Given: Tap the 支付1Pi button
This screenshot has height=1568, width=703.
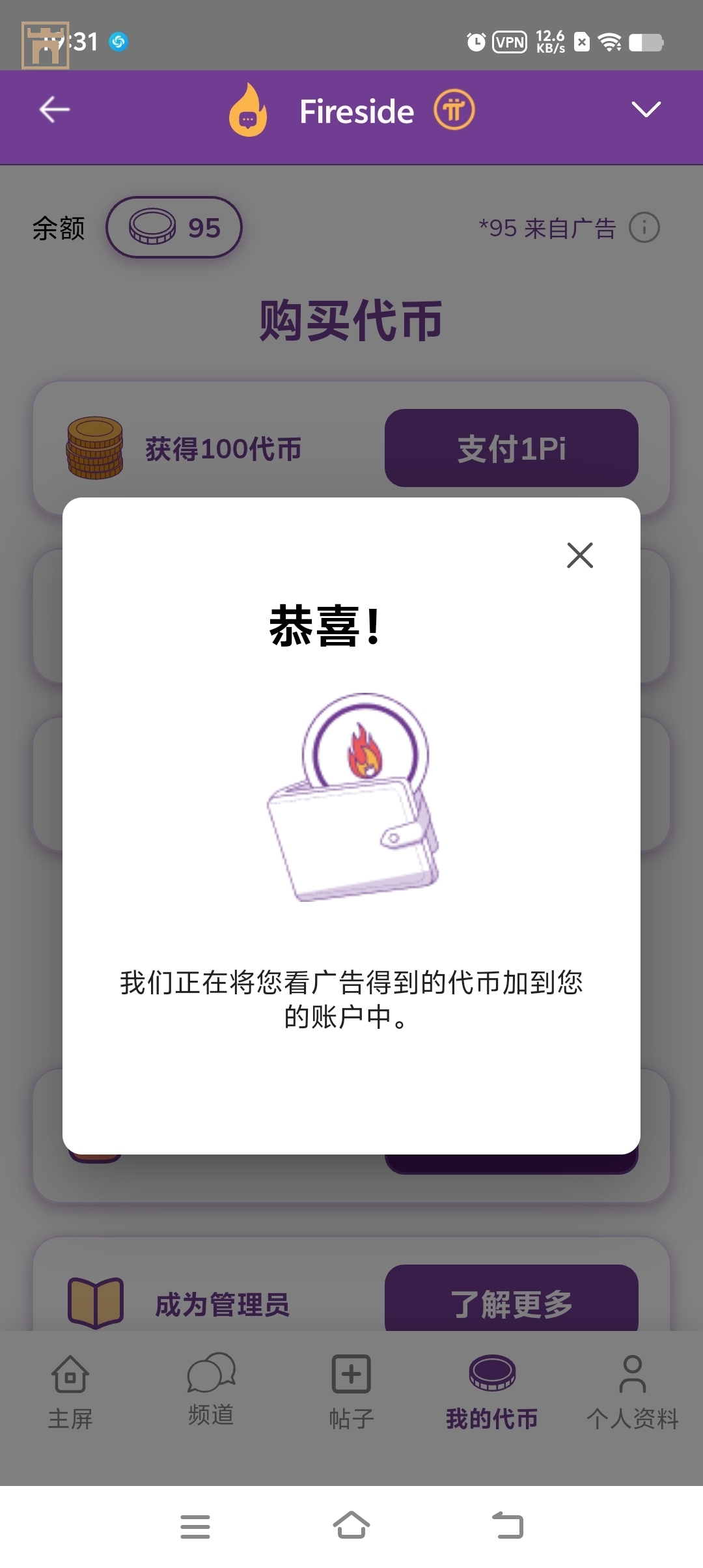Looking at the screenshot, I should point(511,448).
